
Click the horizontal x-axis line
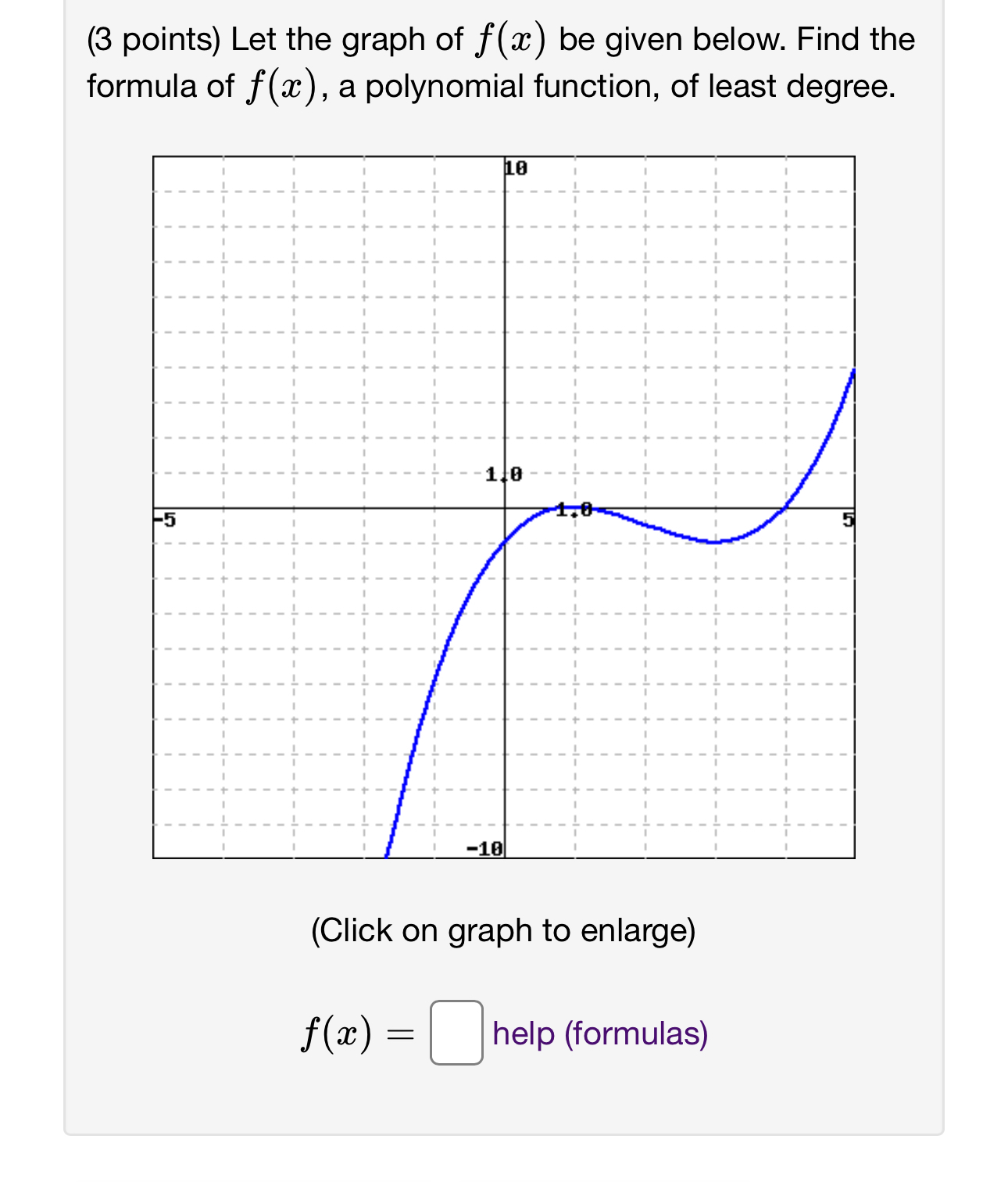point(313,509)
